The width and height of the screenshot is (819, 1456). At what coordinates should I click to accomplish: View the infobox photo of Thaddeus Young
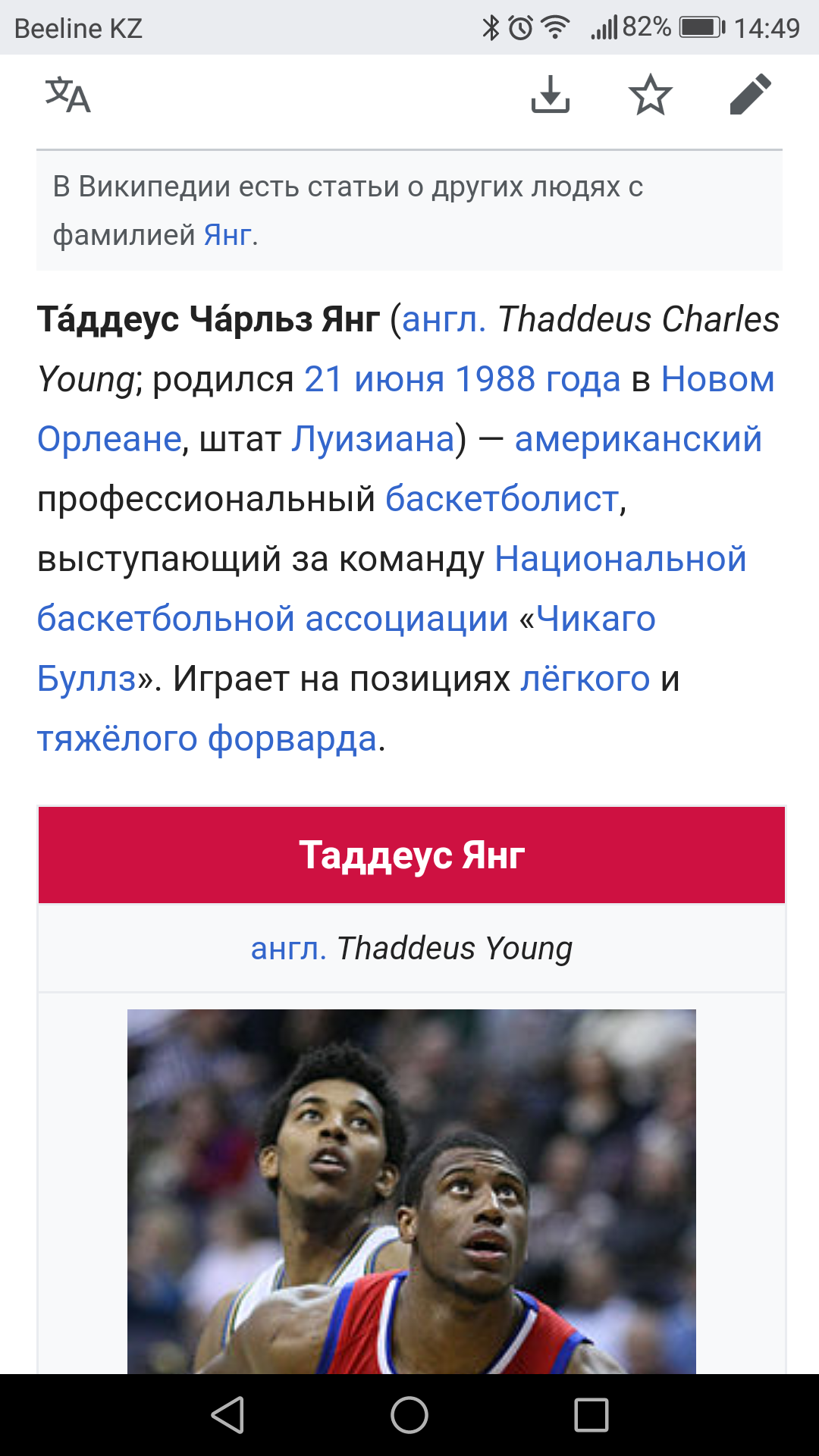click(412, 1191)
